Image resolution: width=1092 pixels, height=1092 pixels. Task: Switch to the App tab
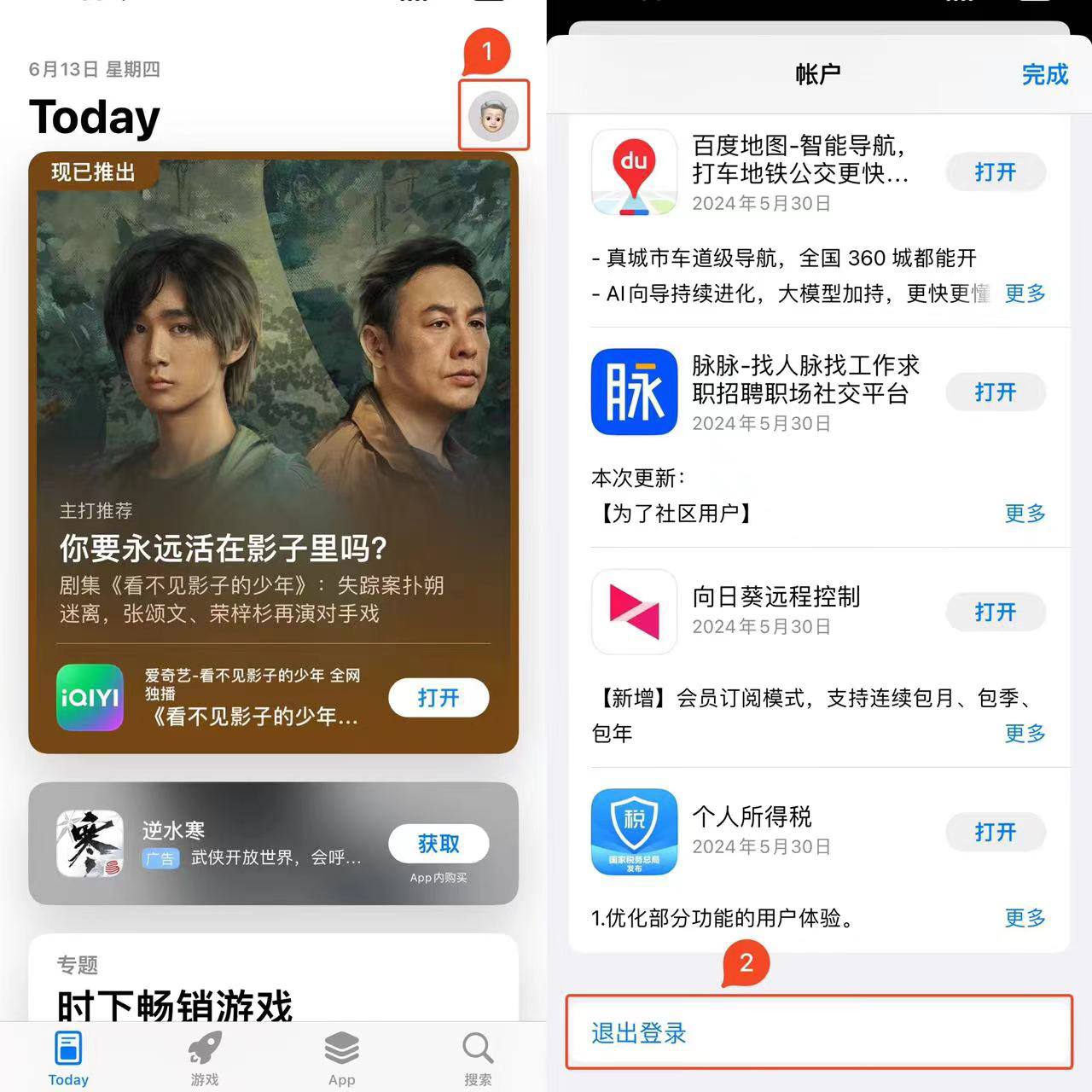(341, 1058)
